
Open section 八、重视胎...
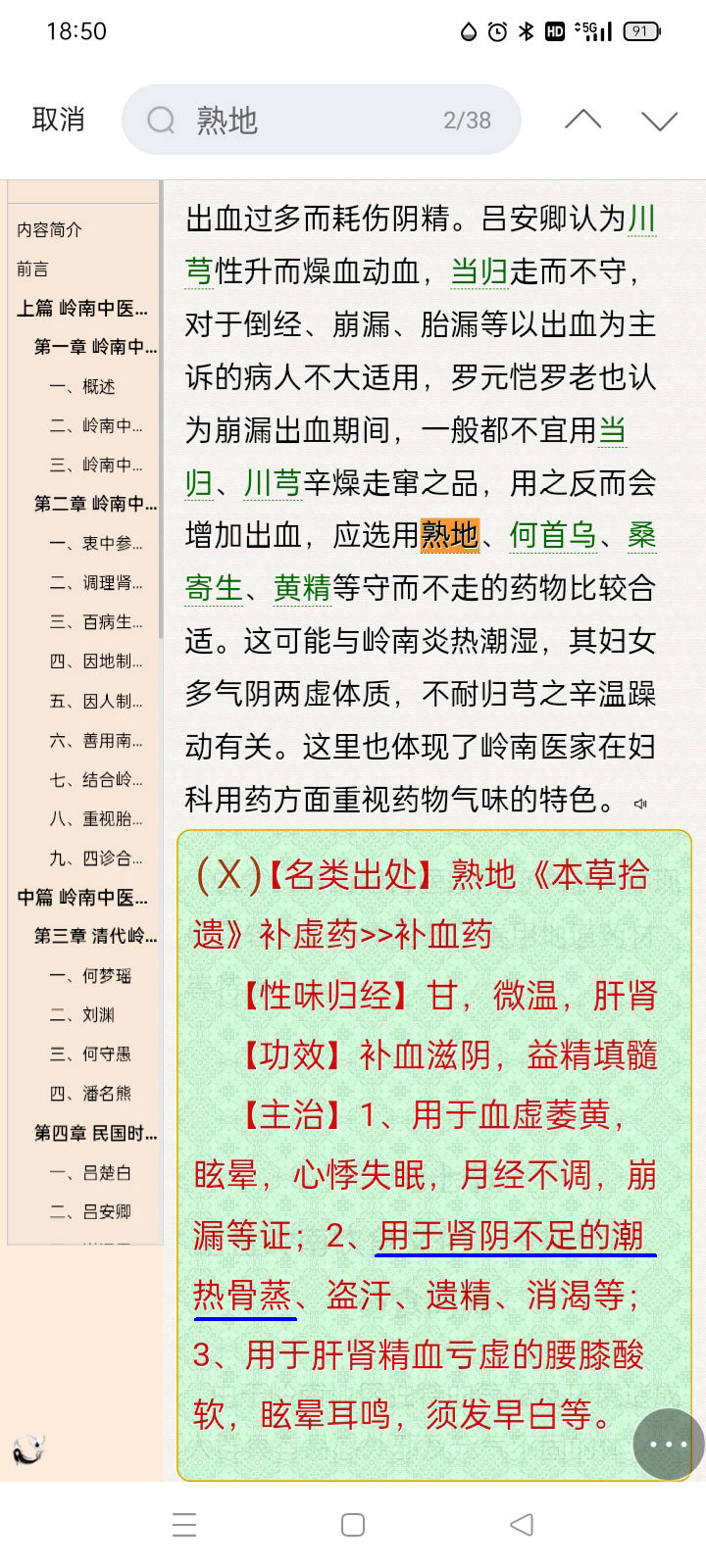pyautogui.click(x=96, y=818)
